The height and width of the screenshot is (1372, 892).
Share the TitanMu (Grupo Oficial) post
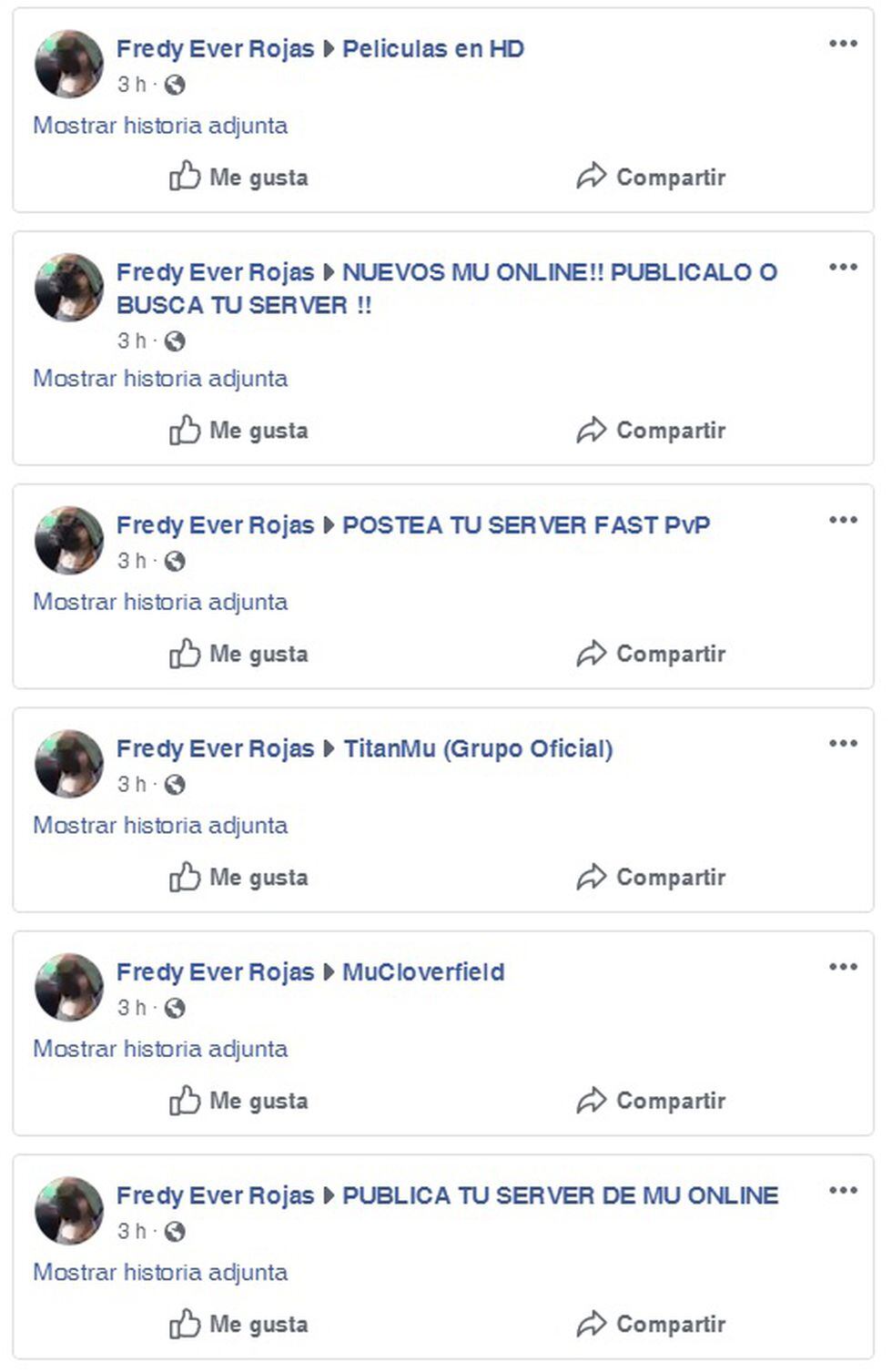click(x=651, y=877)
